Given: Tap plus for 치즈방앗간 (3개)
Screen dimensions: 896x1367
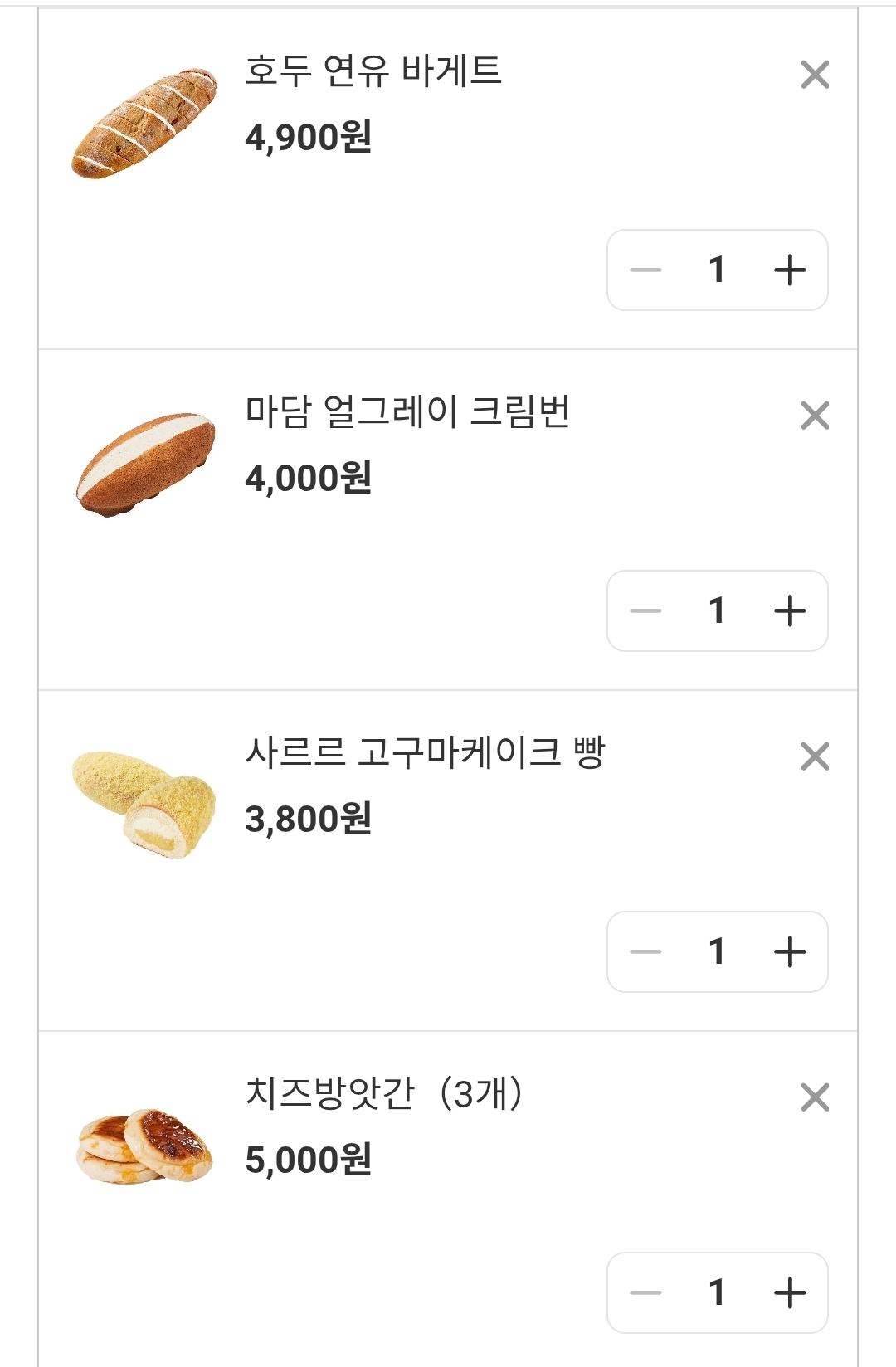Looking at the screenshot, I should 790,1293.
